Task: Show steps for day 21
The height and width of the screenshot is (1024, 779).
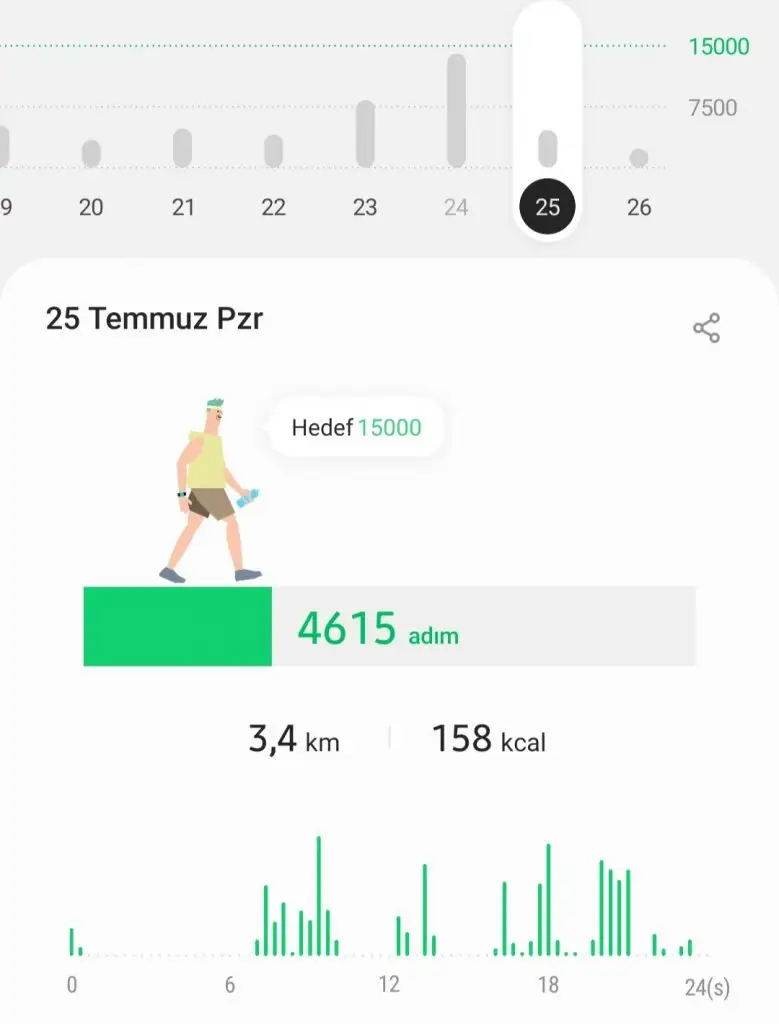Action: (182, 206)
